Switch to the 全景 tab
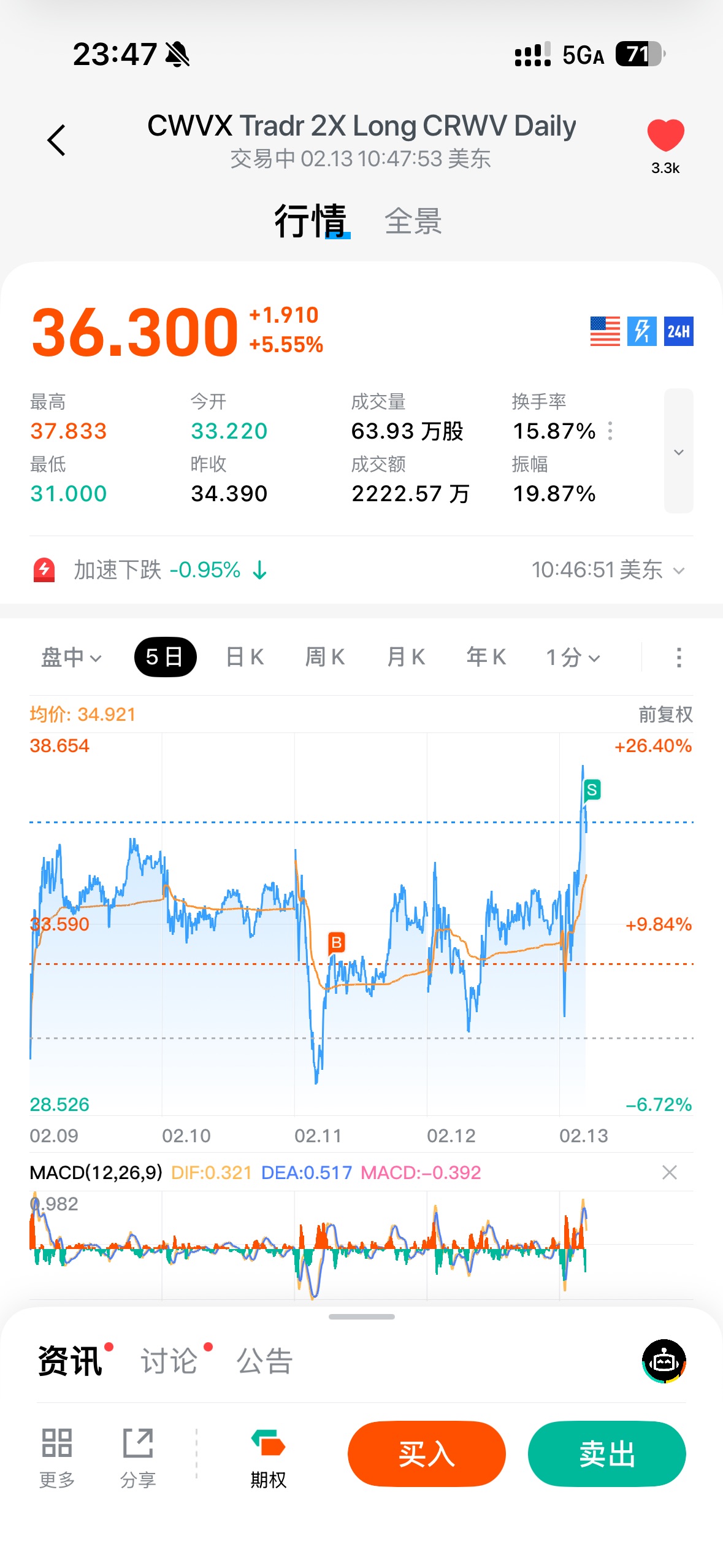 click(413, 221)
